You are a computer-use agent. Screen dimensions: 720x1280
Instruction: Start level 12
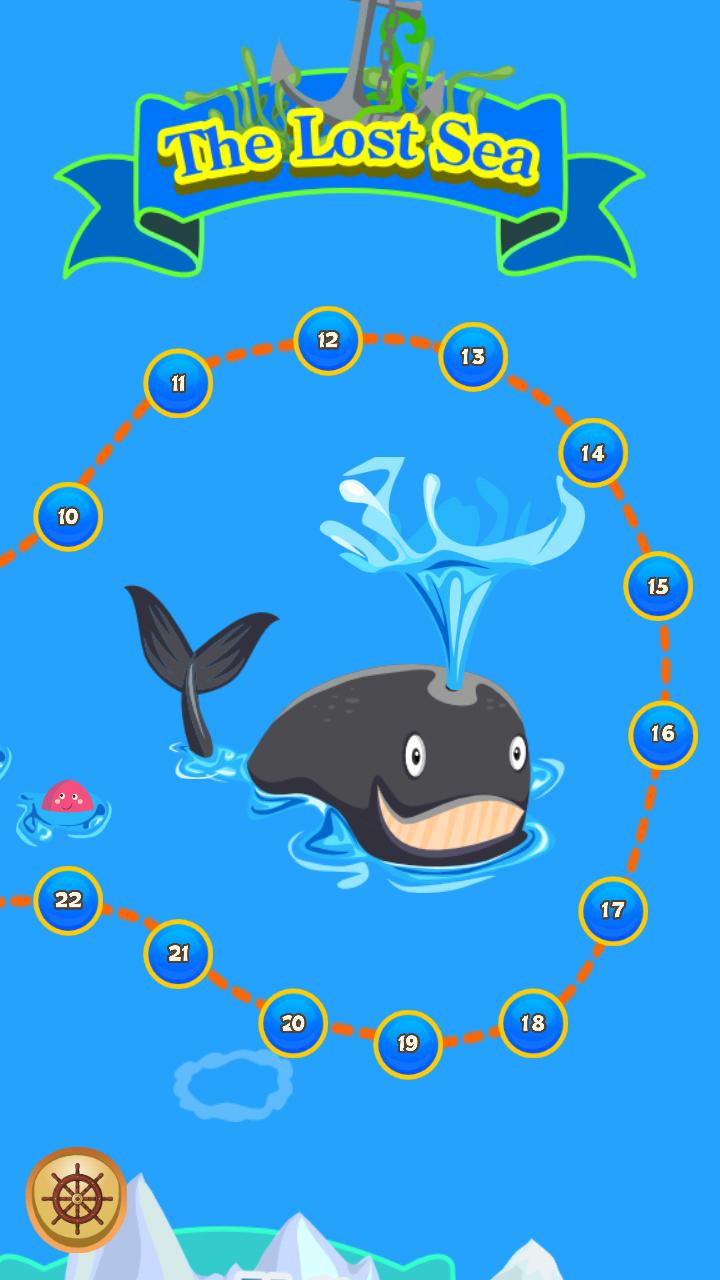click(x=328, y=340)
